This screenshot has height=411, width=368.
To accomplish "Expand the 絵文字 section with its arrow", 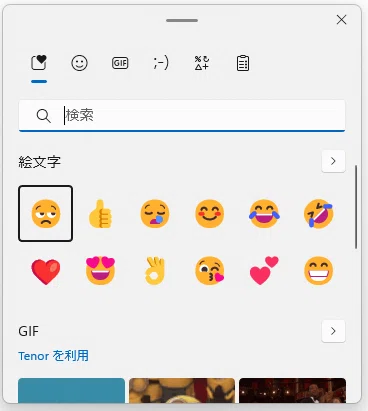I will (x=333, y=161).
